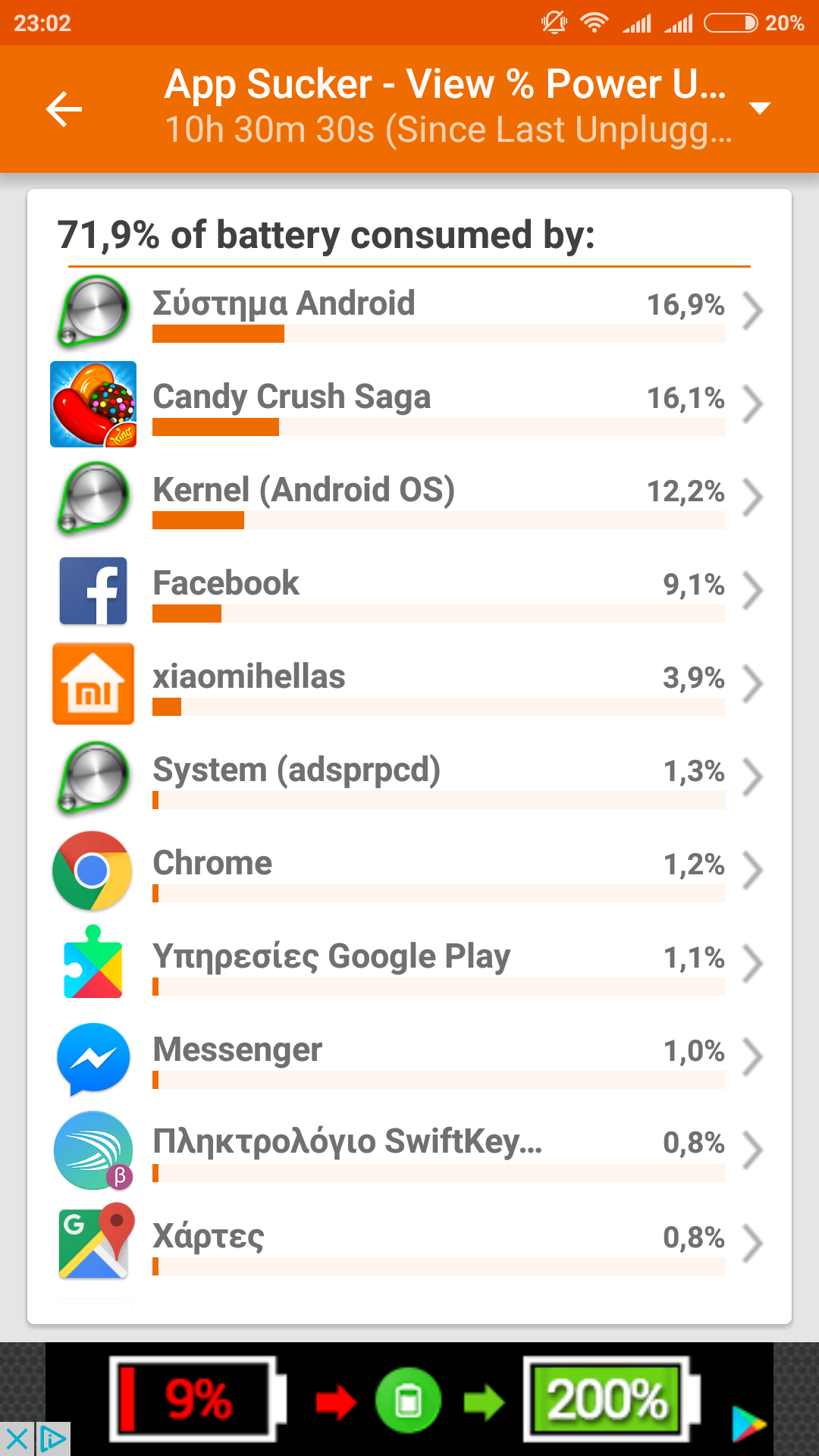This screenshot has height=1456, width=819.
Task: Close the battery ad banner
Action: tap(17, 1439)
